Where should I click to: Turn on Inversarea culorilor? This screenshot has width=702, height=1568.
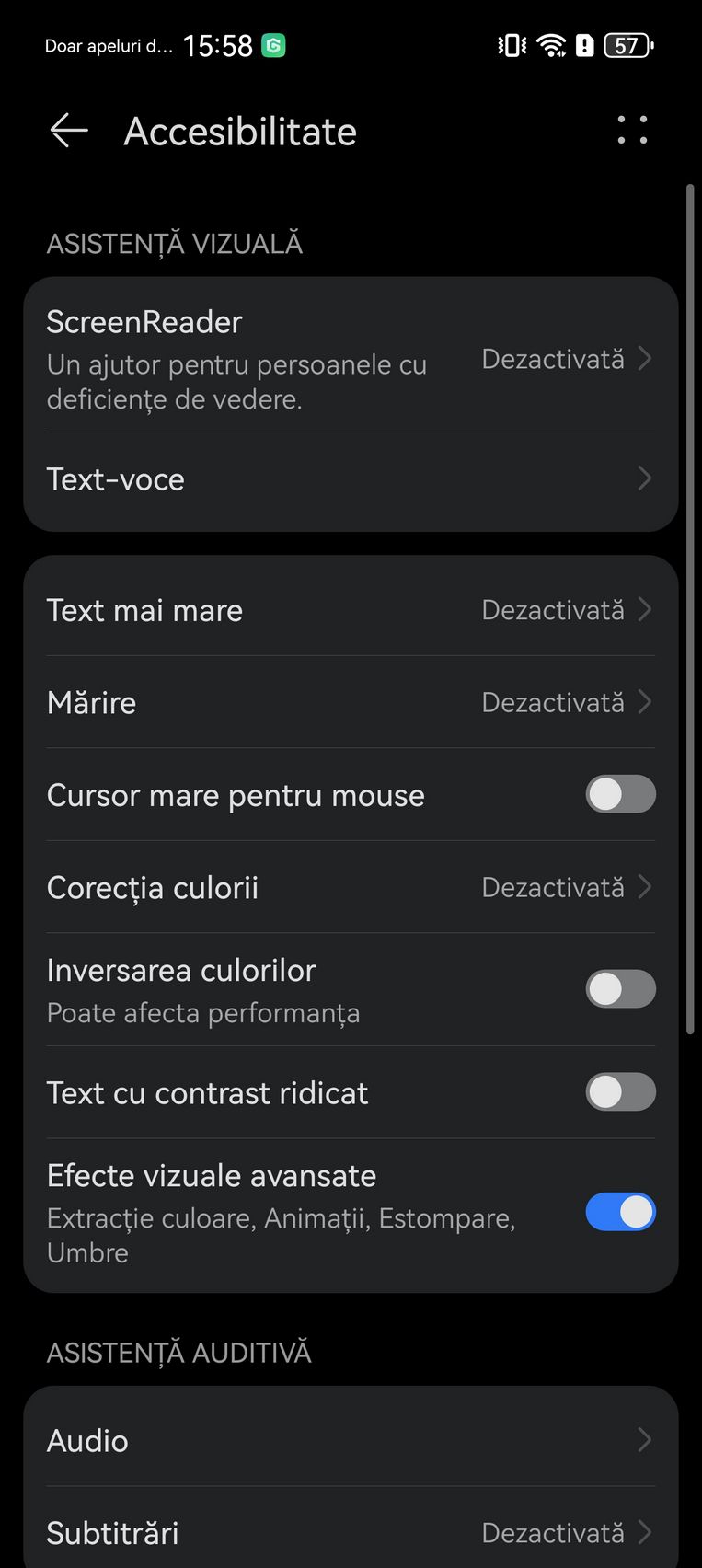coord(620,989)
